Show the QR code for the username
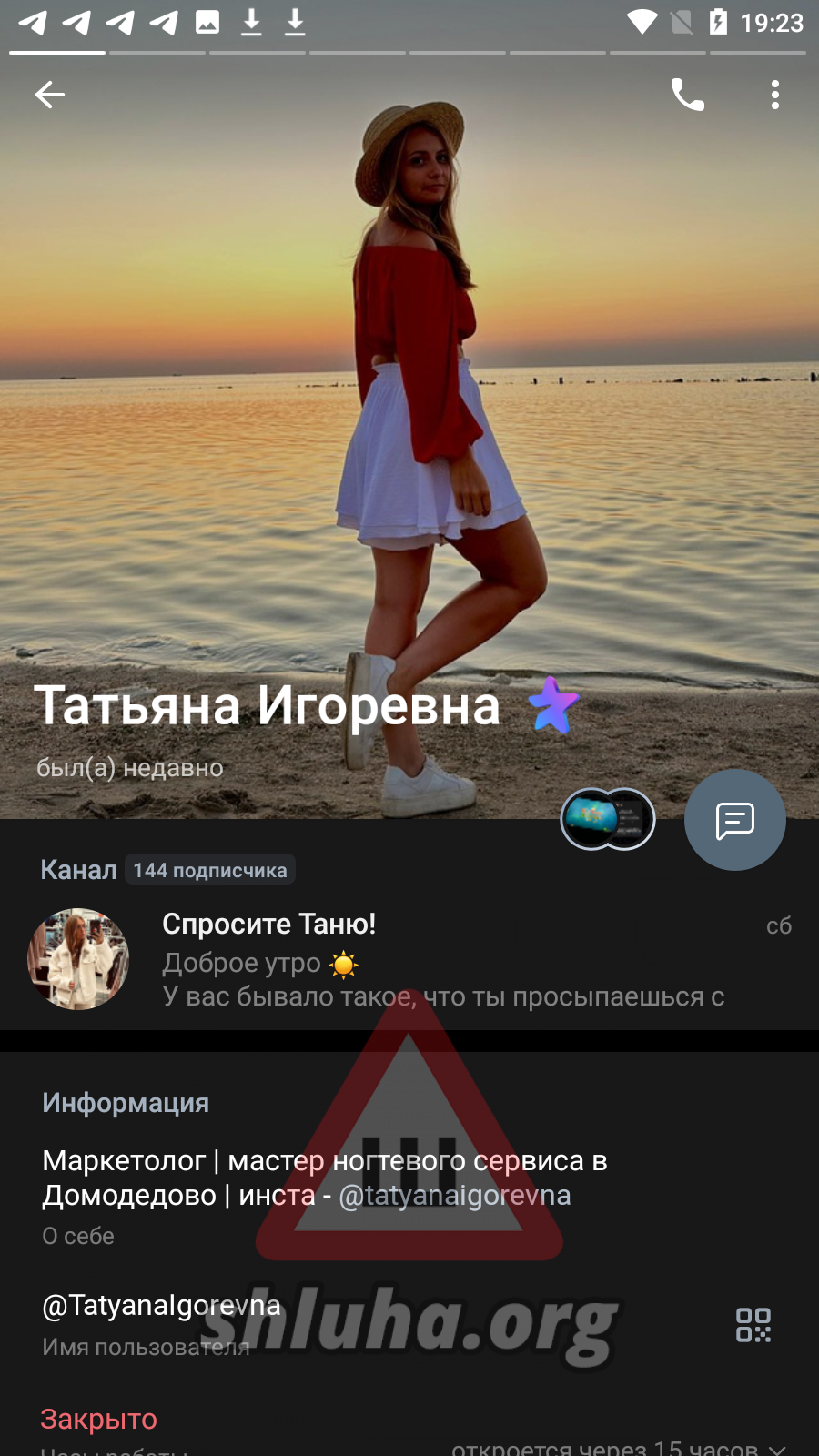 (753, 1325)
